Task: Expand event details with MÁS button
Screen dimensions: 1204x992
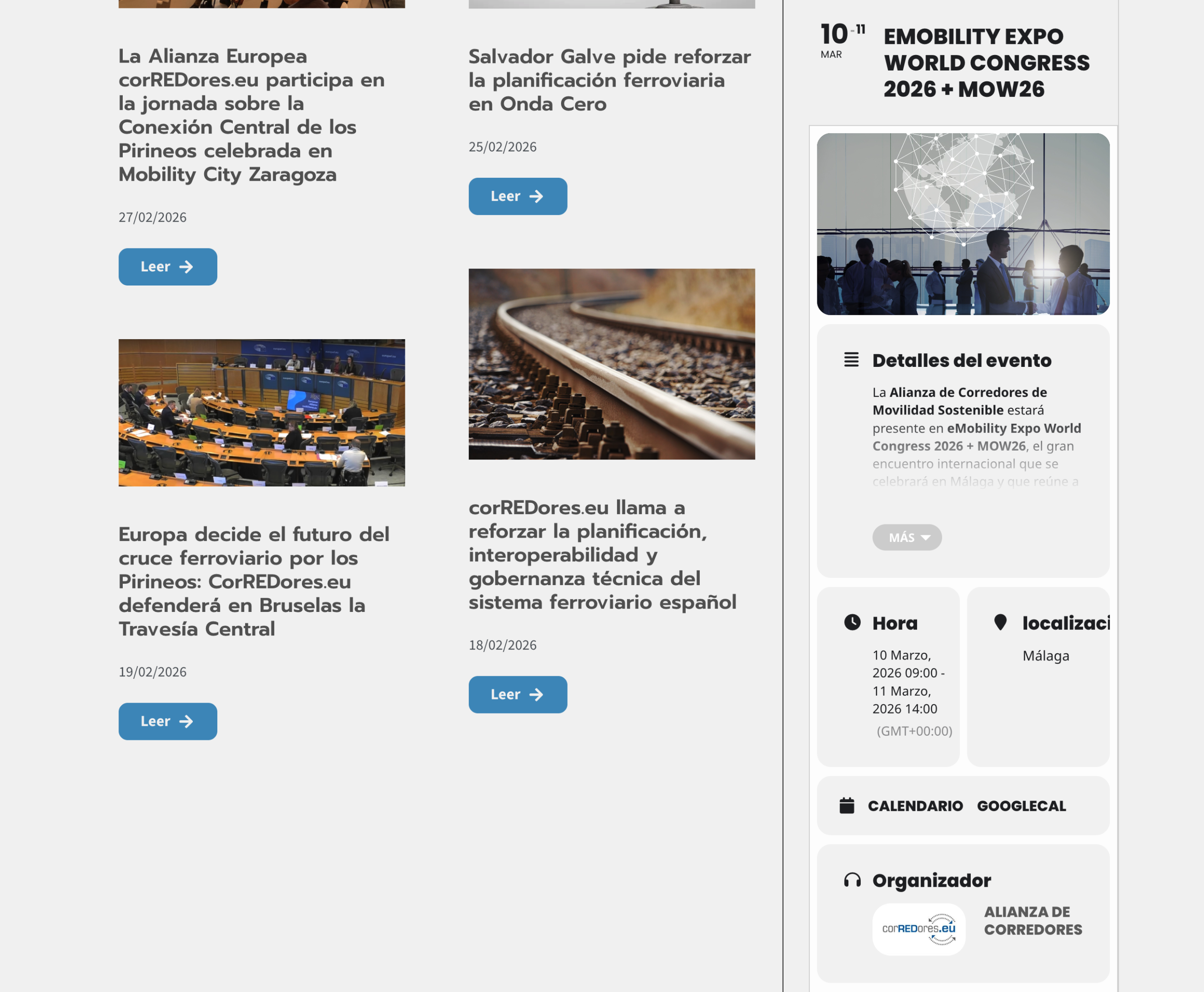Action: click(907, 537)
